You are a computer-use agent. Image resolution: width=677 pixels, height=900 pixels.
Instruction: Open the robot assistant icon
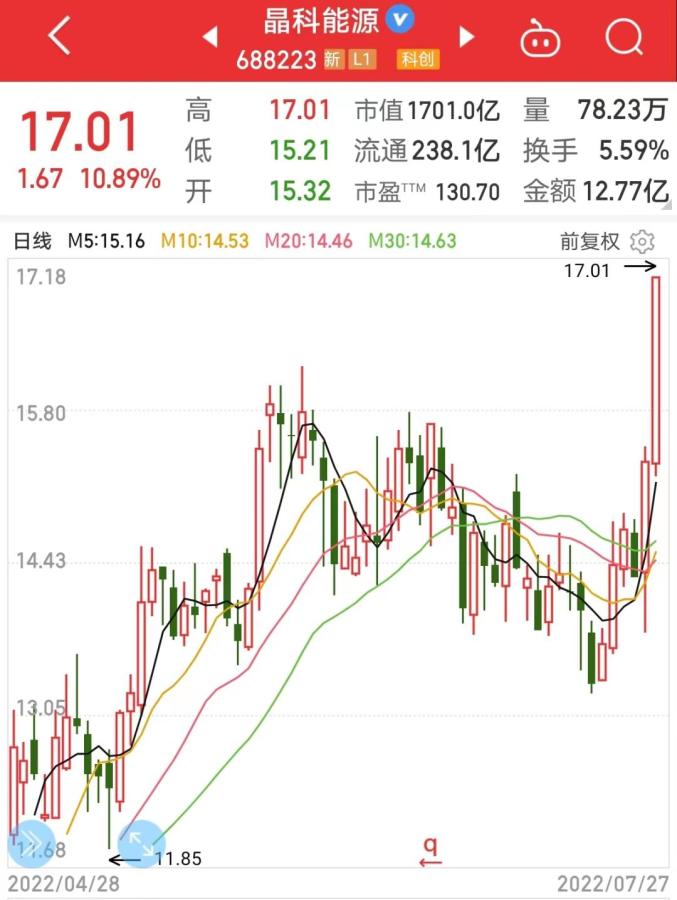540,39
